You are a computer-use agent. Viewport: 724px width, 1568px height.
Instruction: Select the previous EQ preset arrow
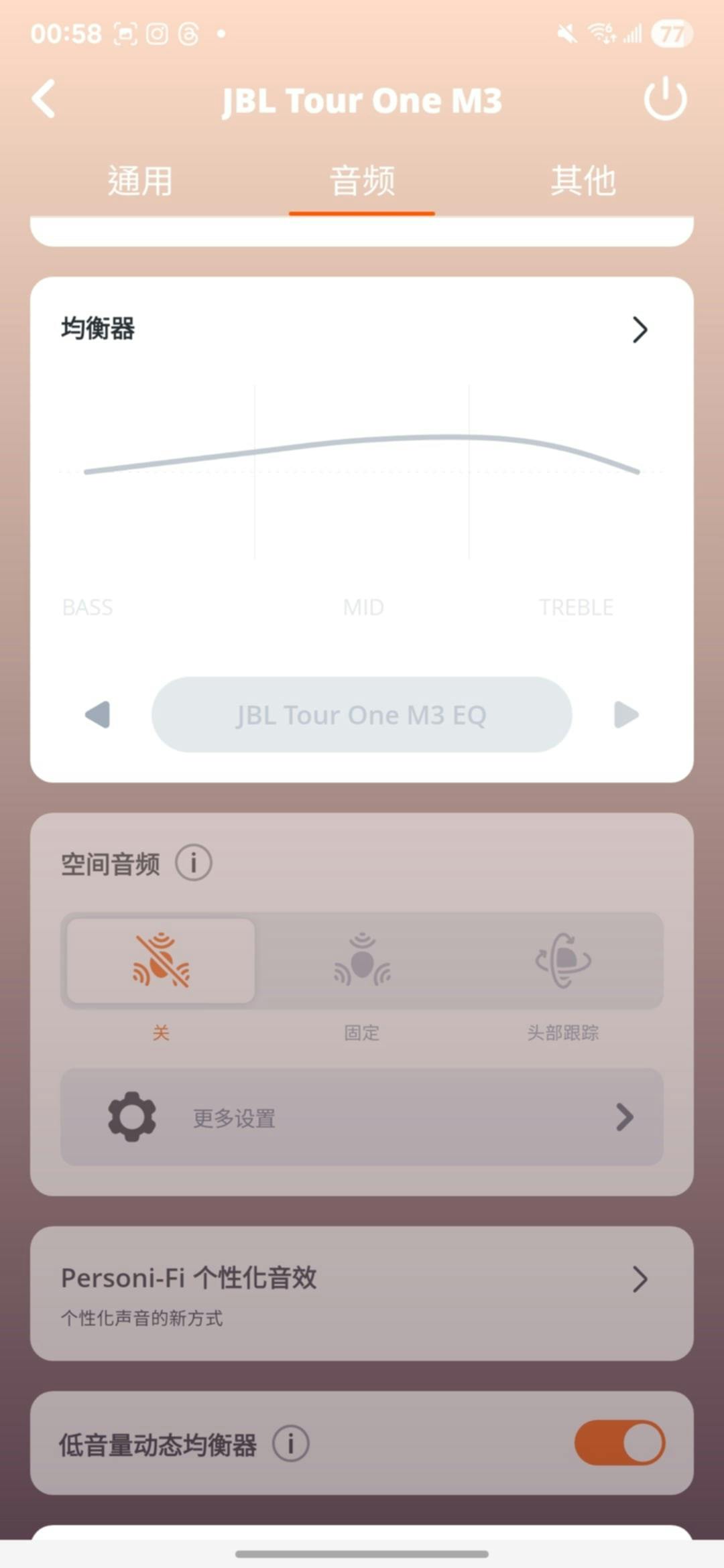pyautogui.click(x=98, y=714)
